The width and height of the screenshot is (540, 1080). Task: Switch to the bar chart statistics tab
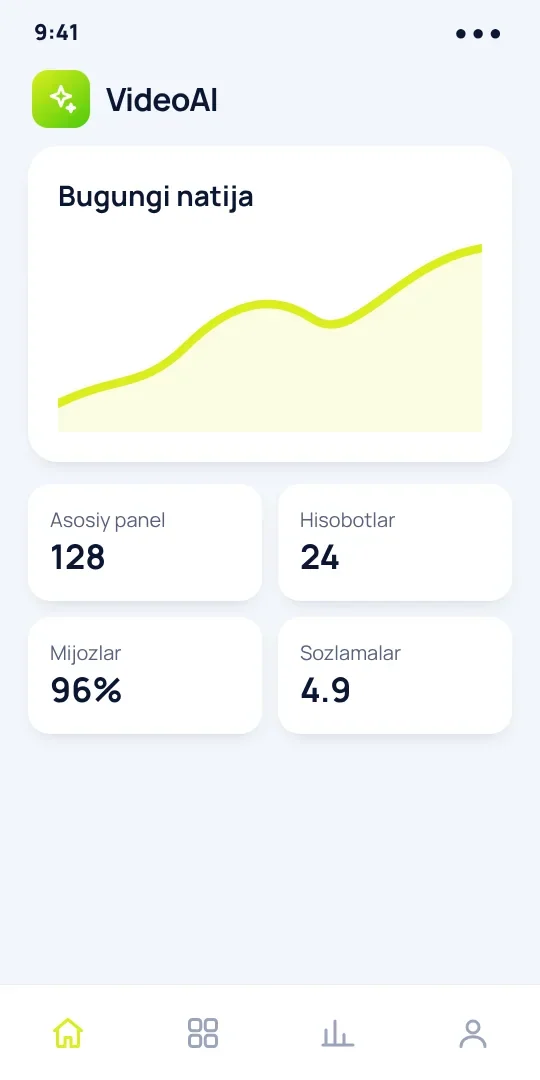(x=338, y=1033)
